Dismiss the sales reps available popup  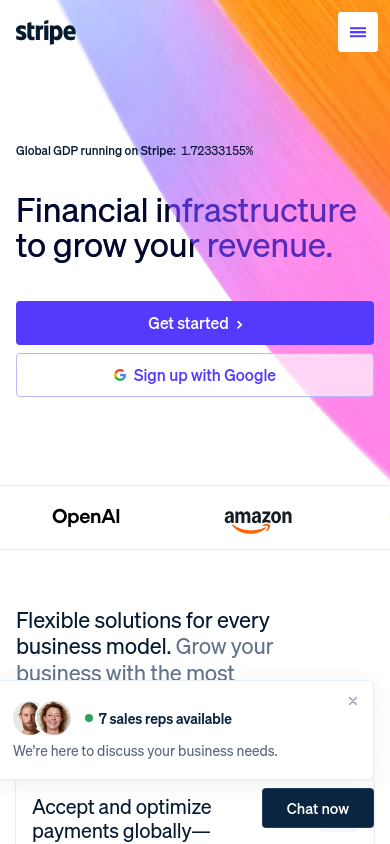tap(353, 701)
